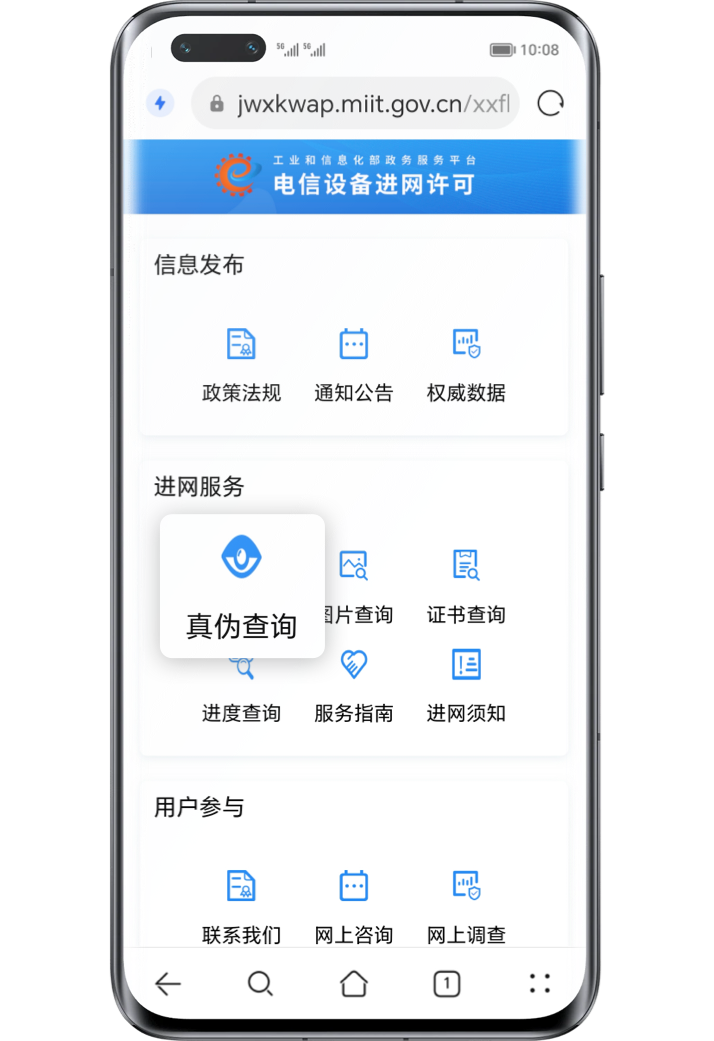Go back using the browser back arrow

coord(167,984)
